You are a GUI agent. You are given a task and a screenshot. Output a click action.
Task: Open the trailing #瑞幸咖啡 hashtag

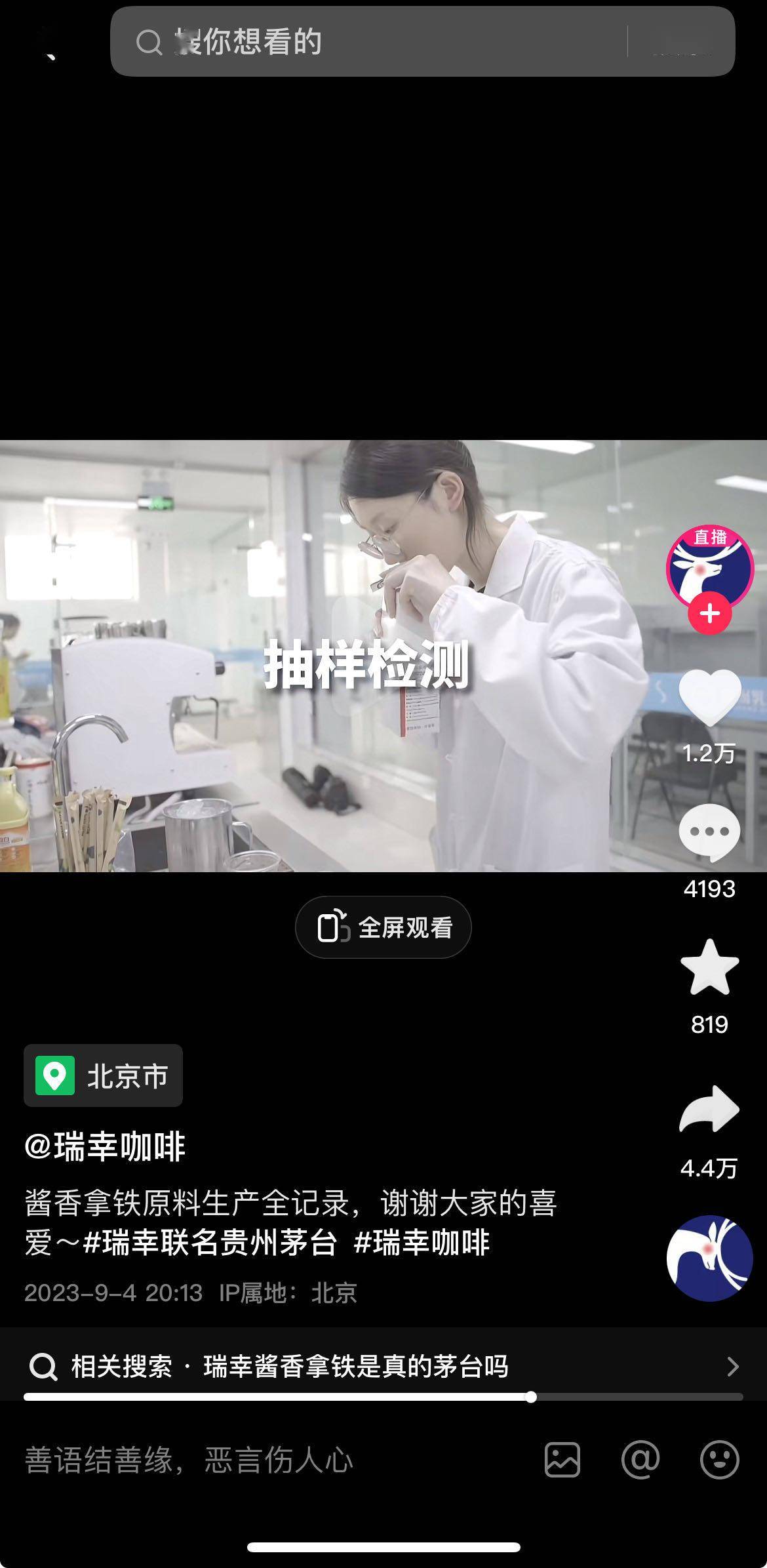coord(422,1242)
